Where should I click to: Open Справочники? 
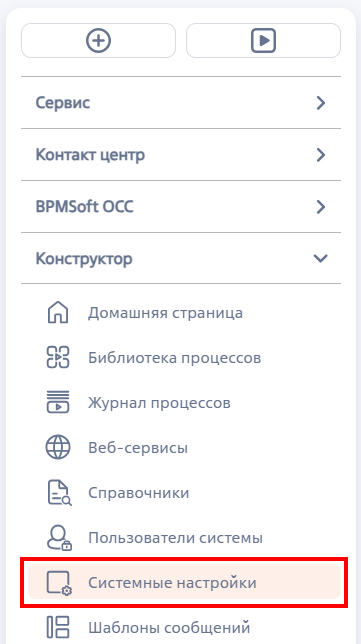pos(185,493)
